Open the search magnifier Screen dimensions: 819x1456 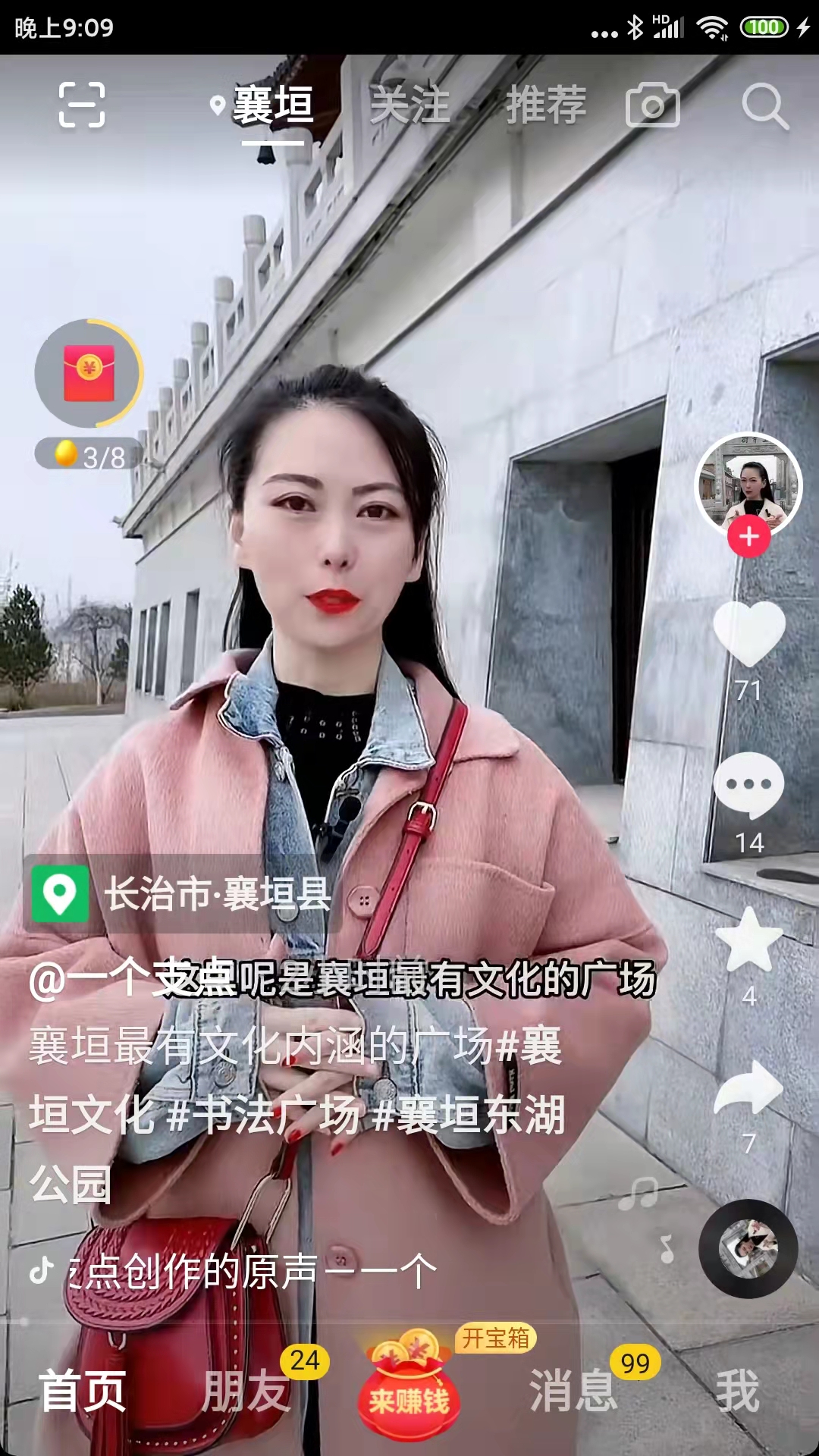pyautogui.click(x=764, y=106)
